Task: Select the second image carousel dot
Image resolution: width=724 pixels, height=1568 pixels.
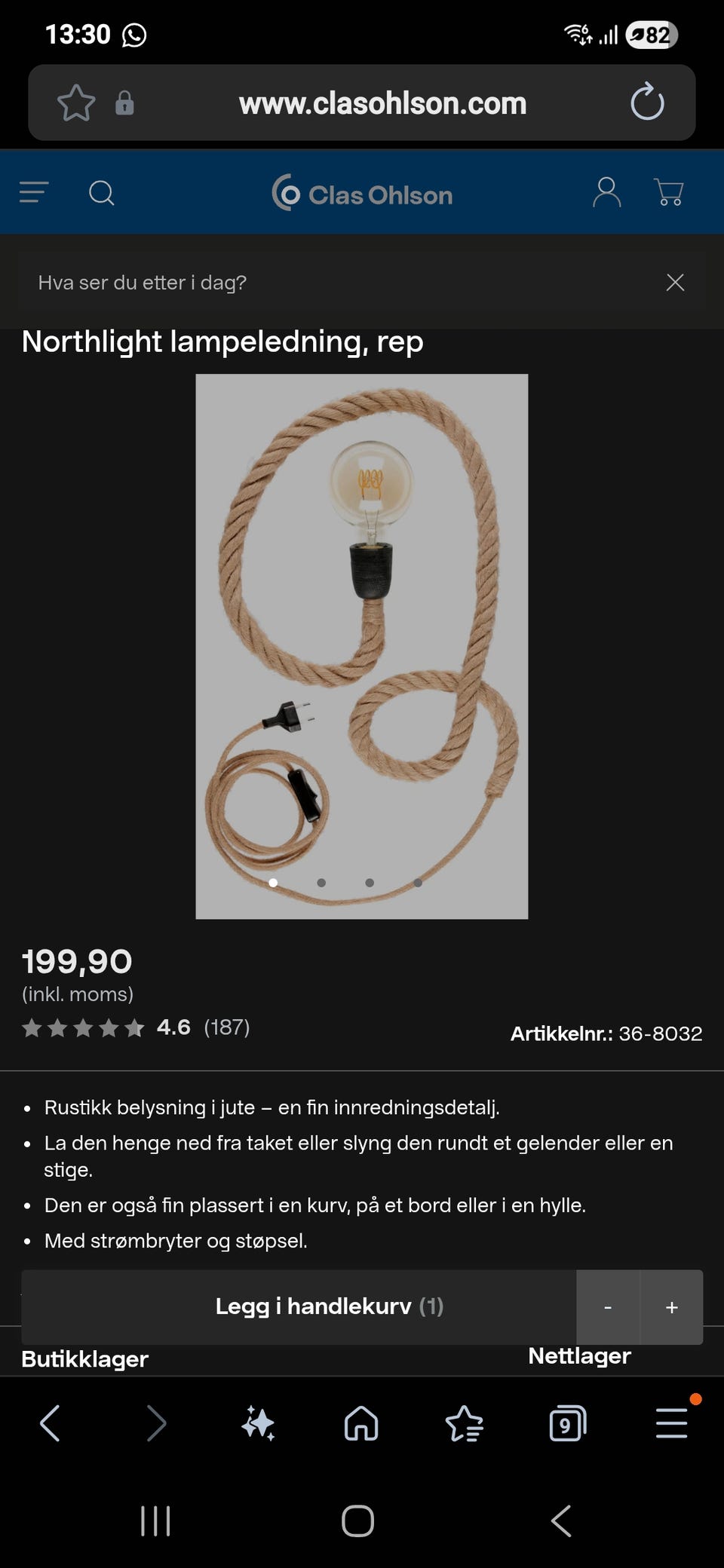Action: [321, 882]
